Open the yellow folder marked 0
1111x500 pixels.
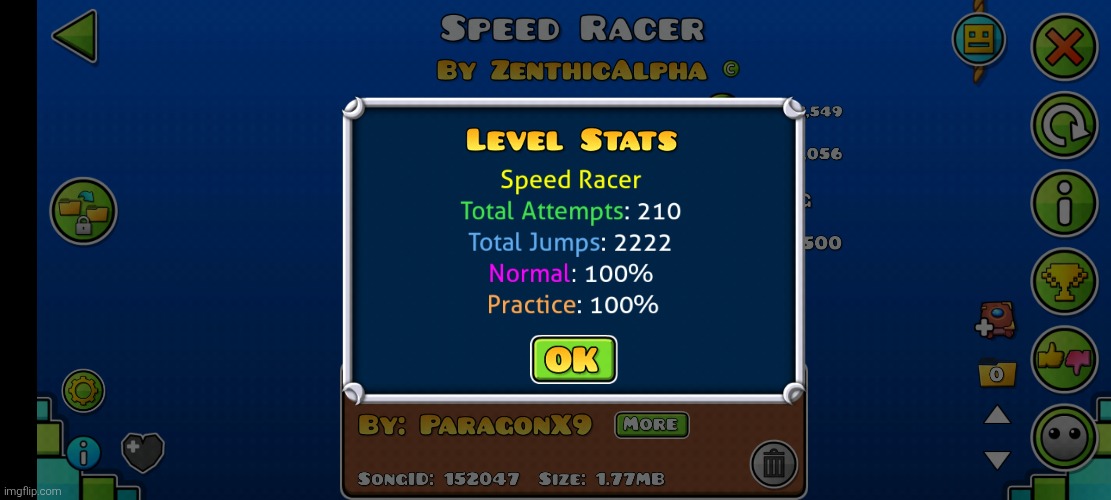click(996, 374)
